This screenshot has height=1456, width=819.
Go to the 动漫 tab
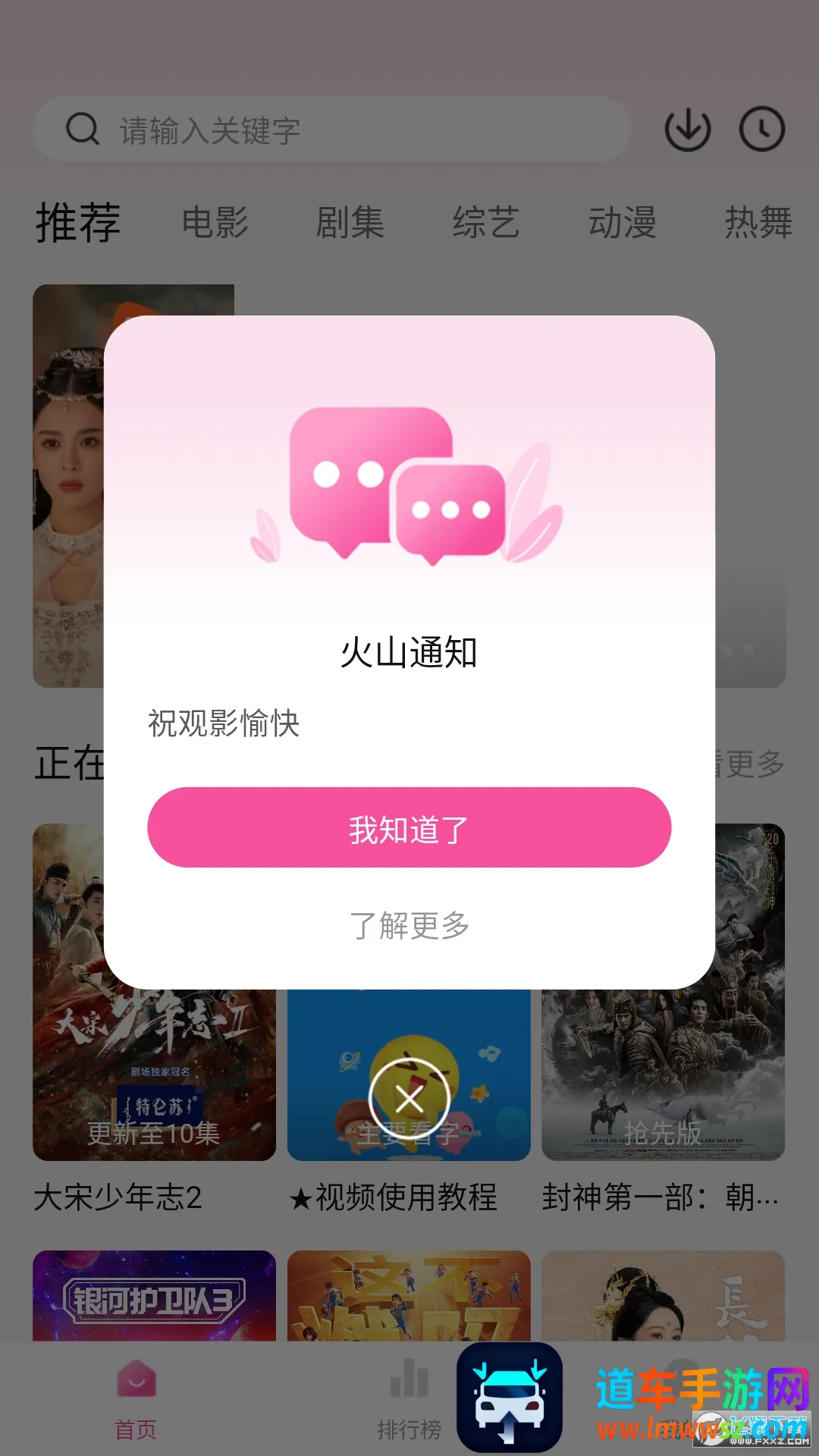(622, 223)
